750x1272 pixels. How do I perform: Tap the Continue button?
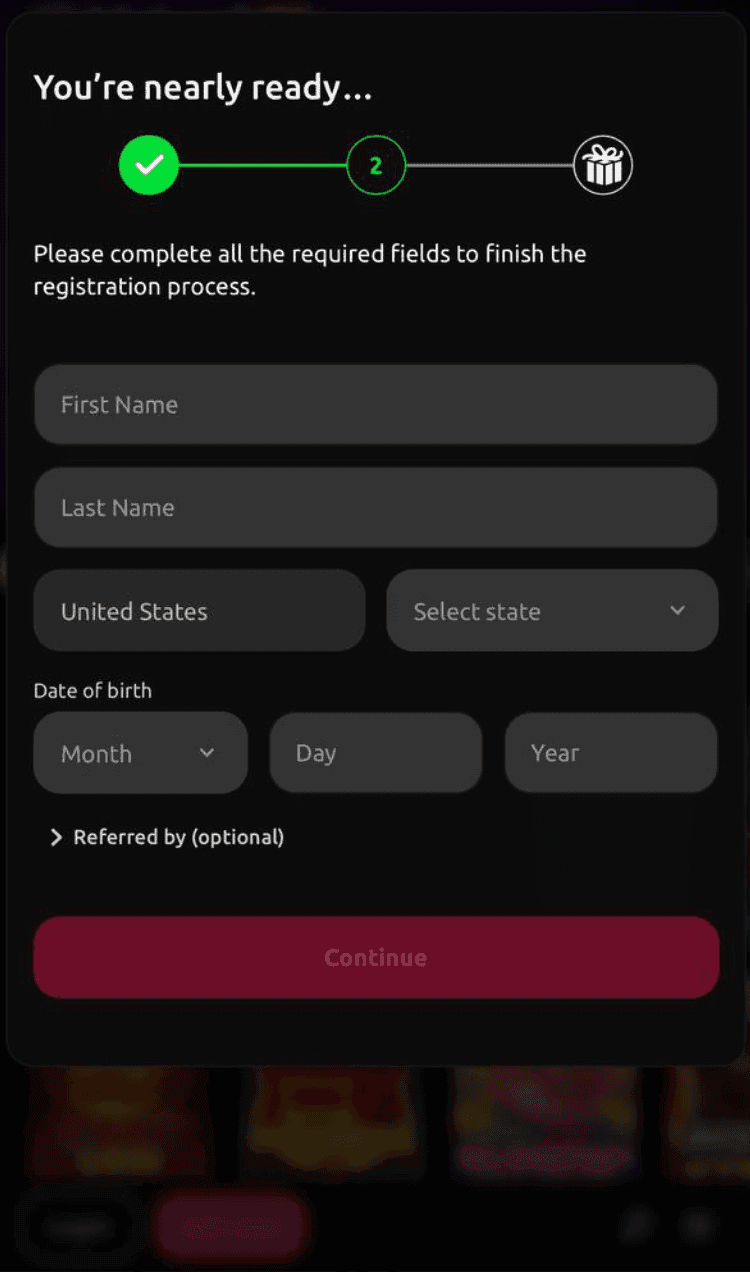[x=375, y=957]
